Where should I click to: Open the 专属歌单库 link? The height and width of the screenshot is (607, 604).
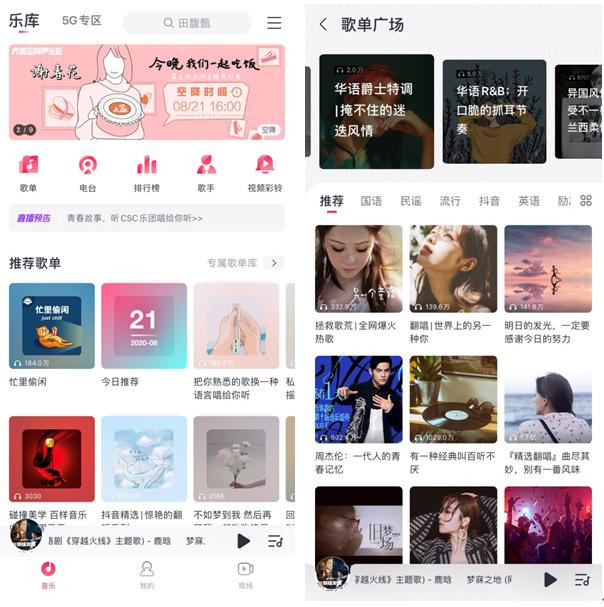245,263
